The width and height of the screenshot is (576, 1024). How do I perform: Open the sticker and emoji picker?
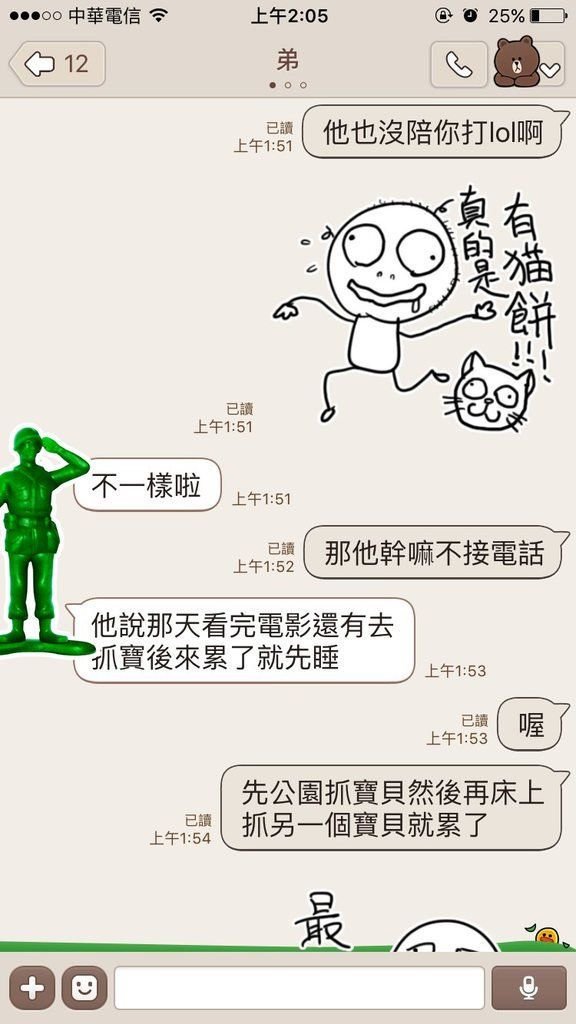84,988
